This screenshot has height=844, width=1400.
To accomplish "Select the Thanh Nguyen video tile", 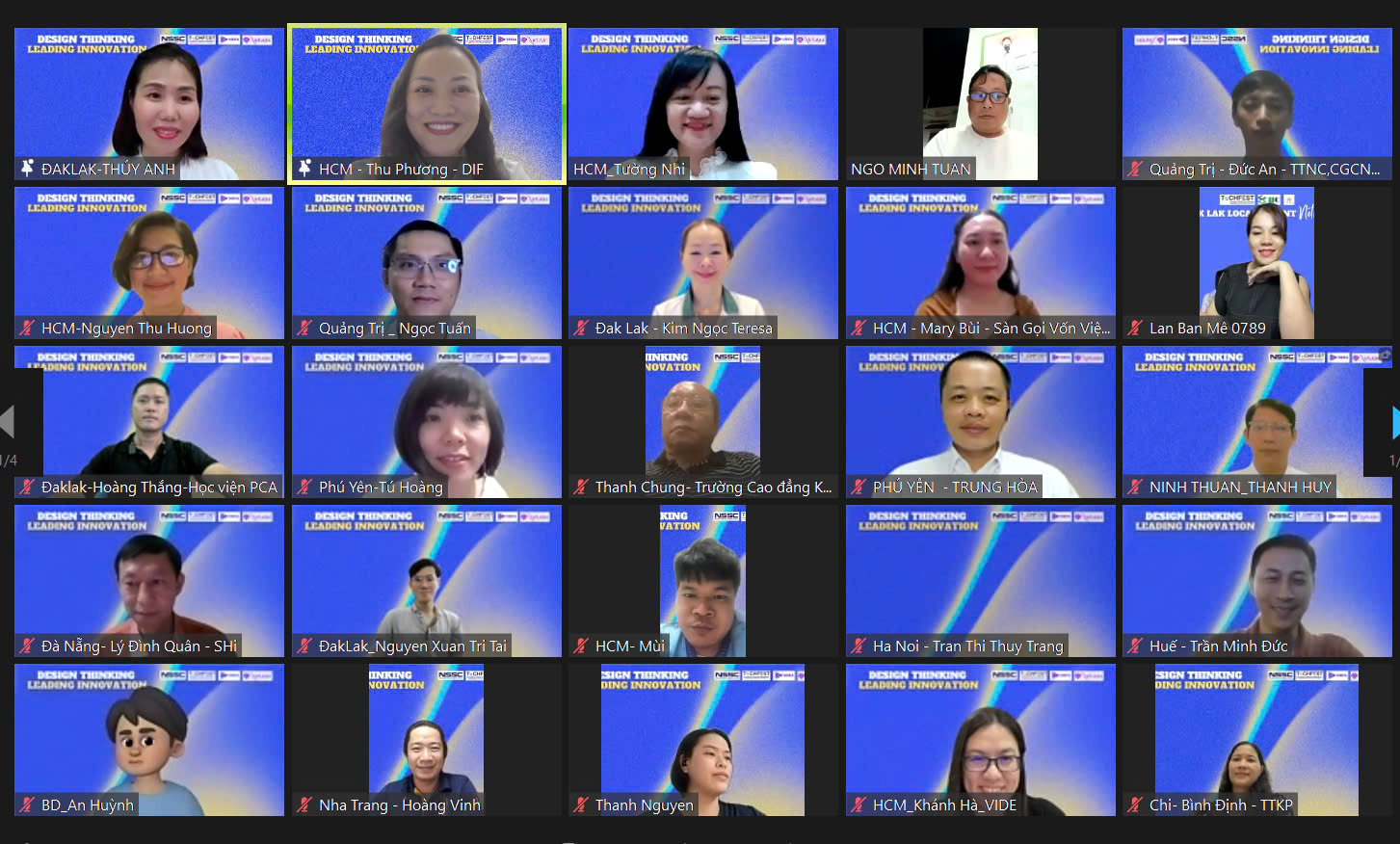I will click(x=703, y=740).
